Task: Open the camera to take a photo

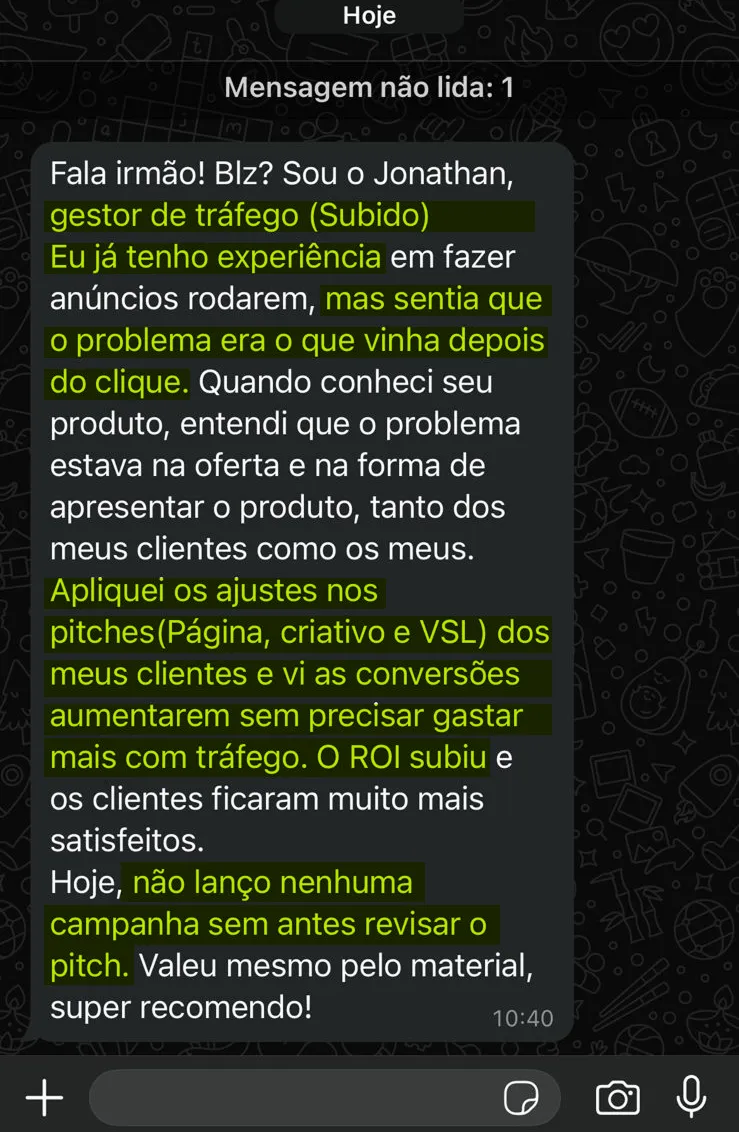Action: point(617,1098)
